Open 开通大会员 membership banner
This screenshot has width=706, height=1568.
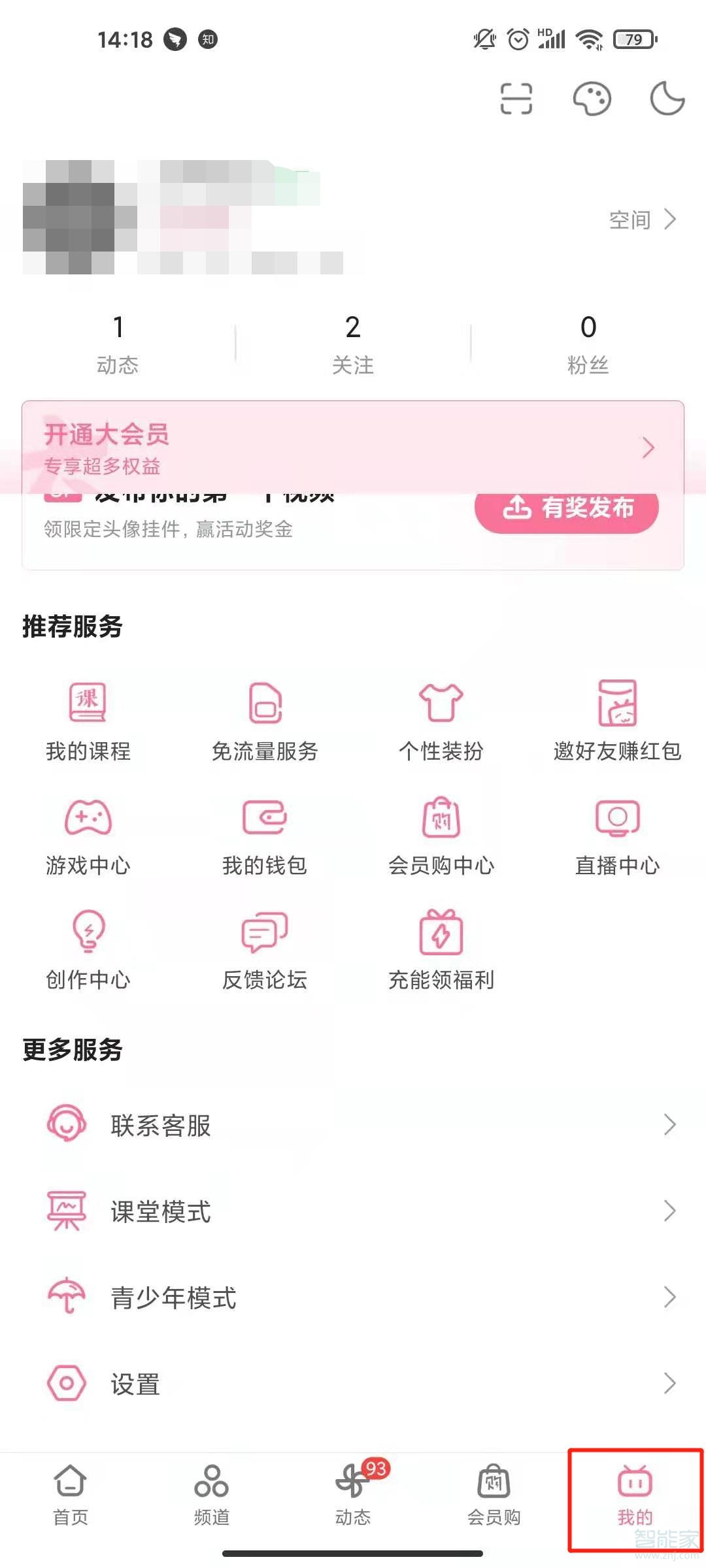353,448
